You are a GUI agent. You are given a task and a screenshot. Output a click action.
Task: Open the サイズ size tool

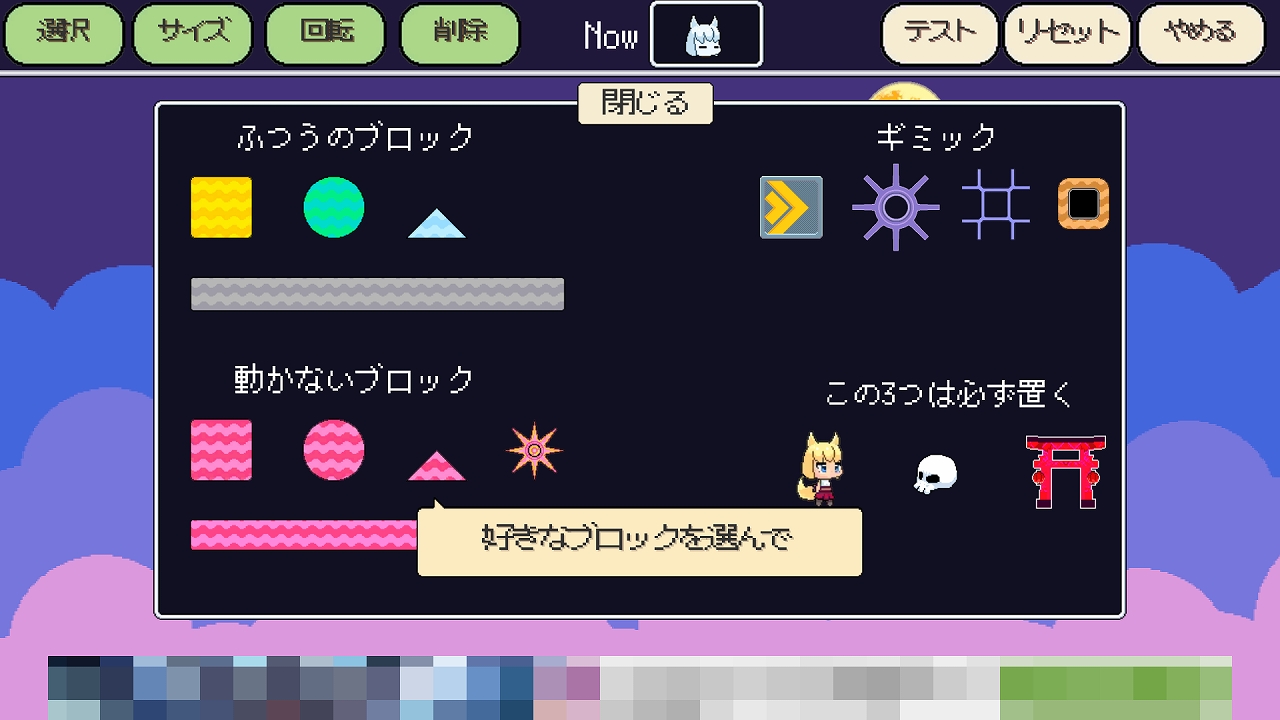click(193, 34)
